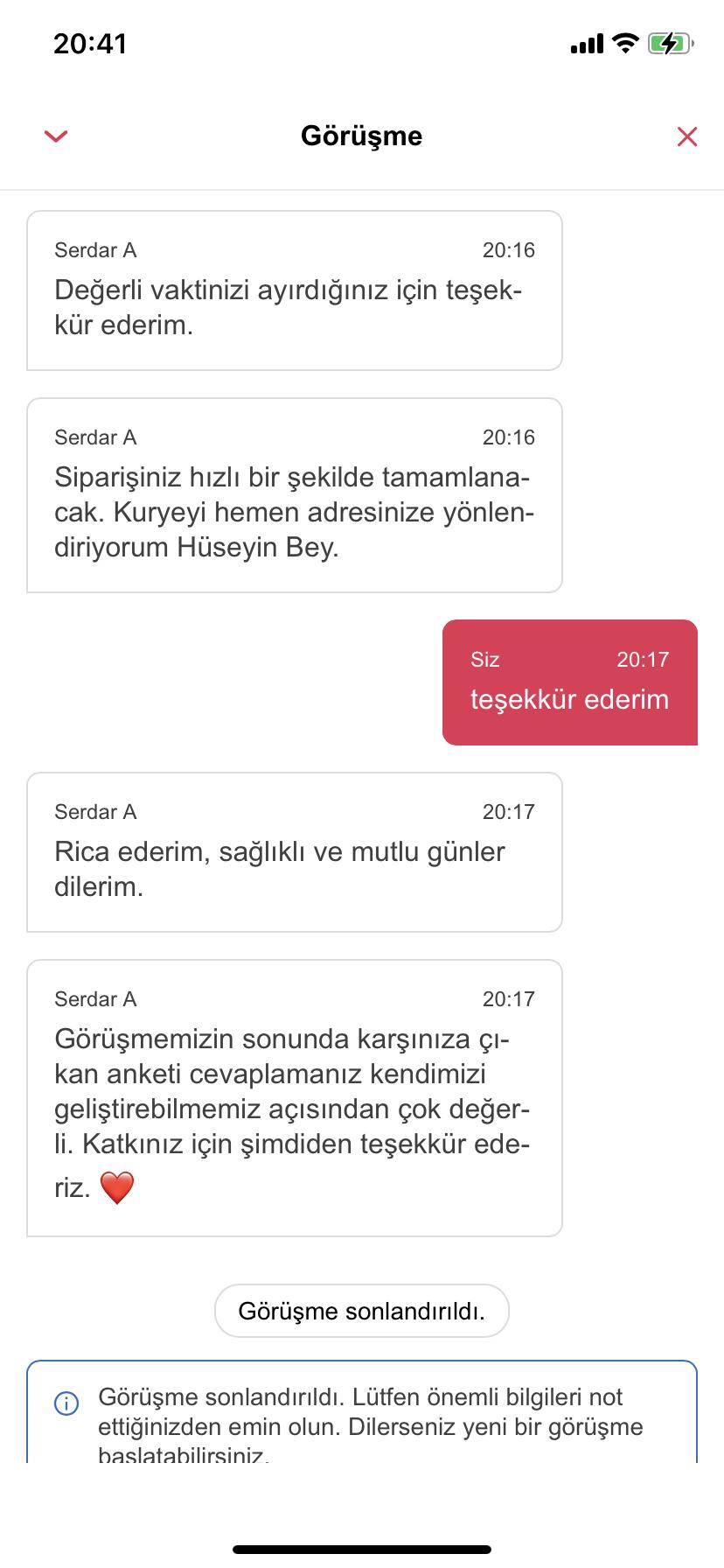This screenshot has height=1568, width=724.
Task: Close the Görüşme chat window
Action: (687, 136)
